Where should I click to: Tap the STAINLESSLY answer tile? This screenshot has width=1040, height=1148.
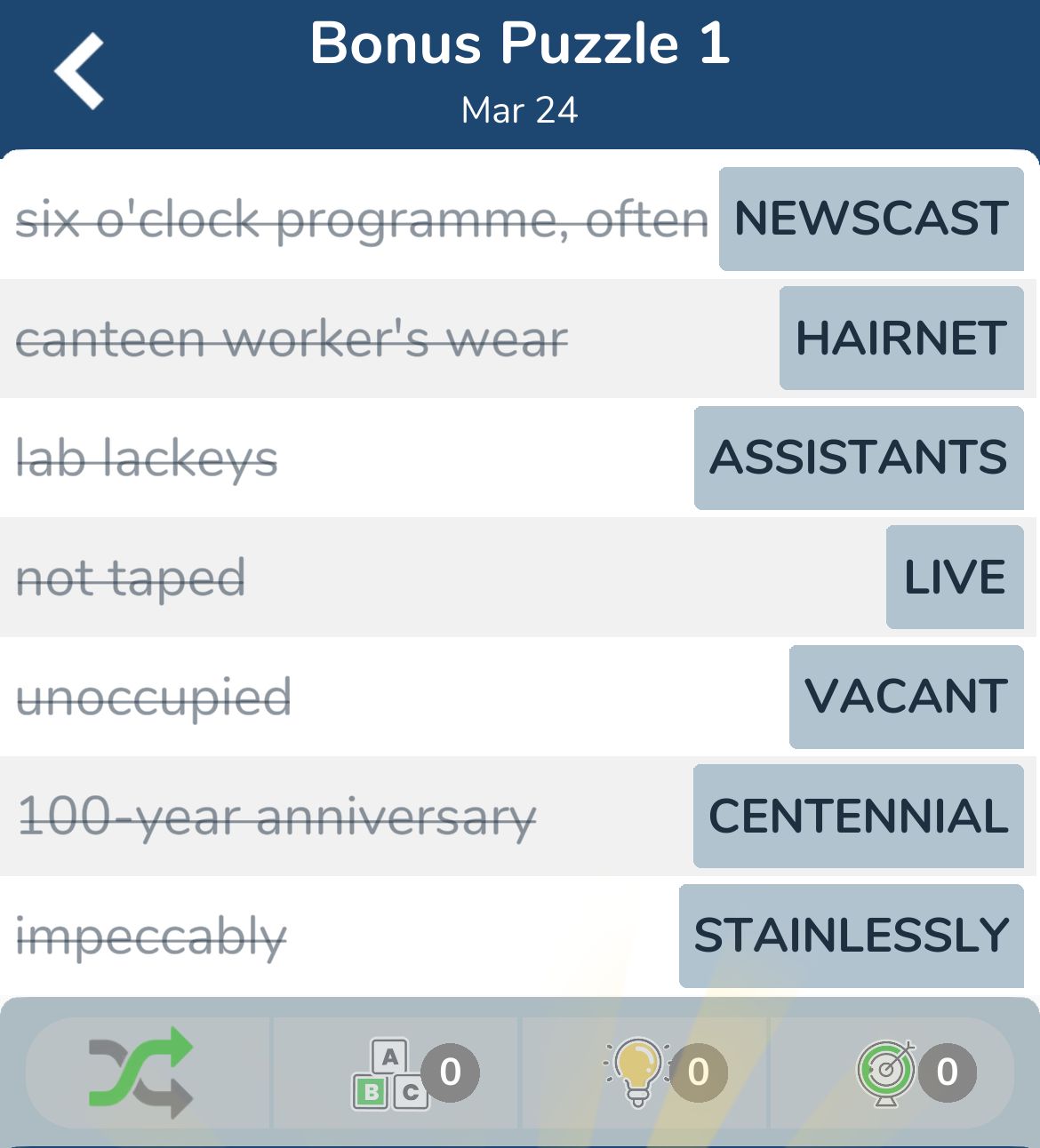[x=852, y=936]
